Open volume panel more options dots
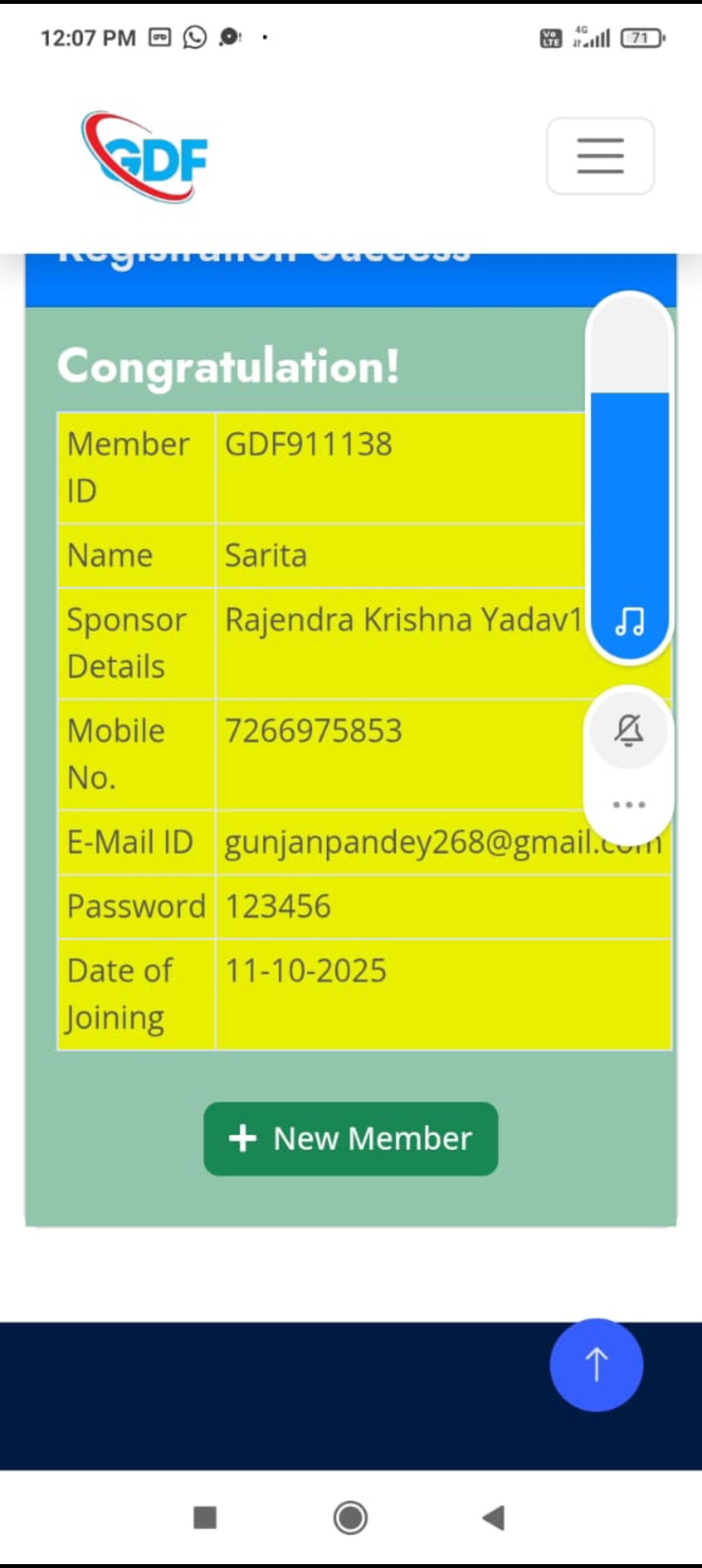 tap(629, 805)
